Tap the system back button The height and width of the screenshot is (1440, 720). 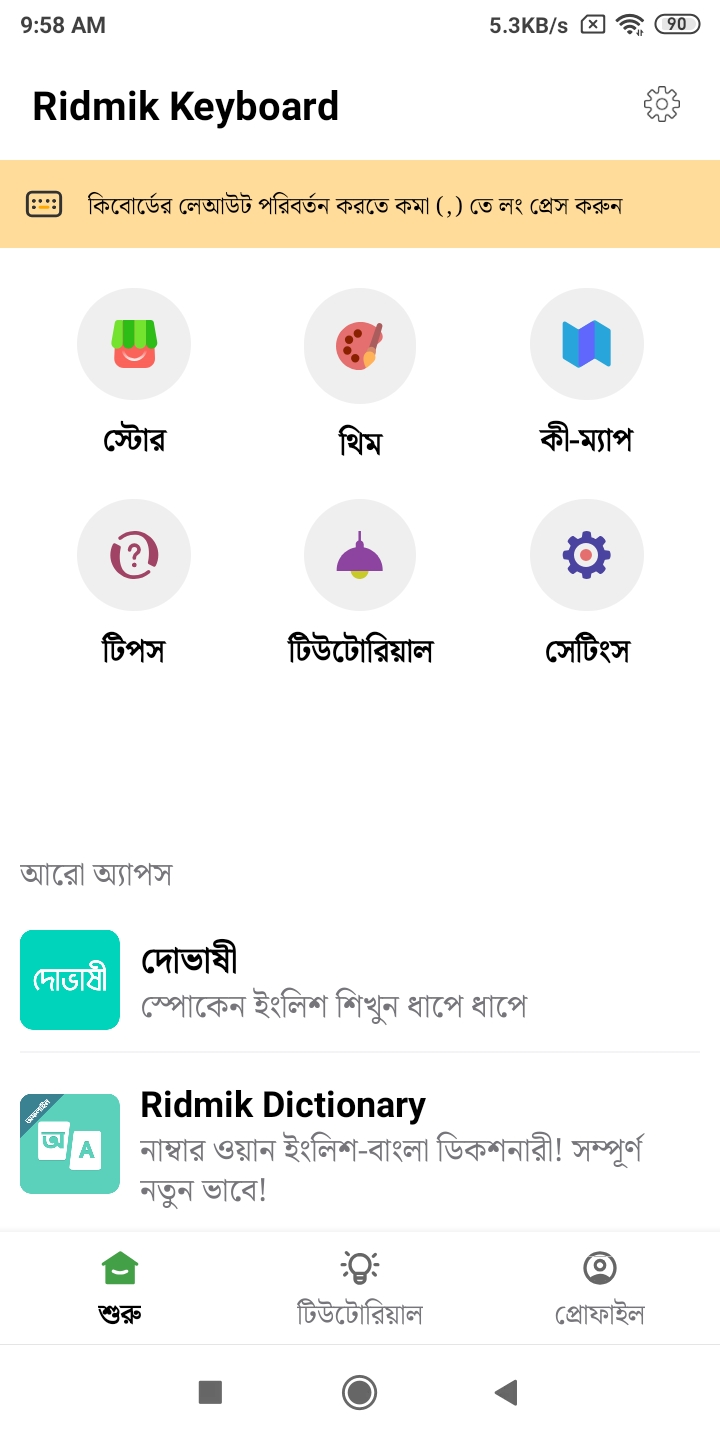pyautogui.click(x=506, y=1392)
